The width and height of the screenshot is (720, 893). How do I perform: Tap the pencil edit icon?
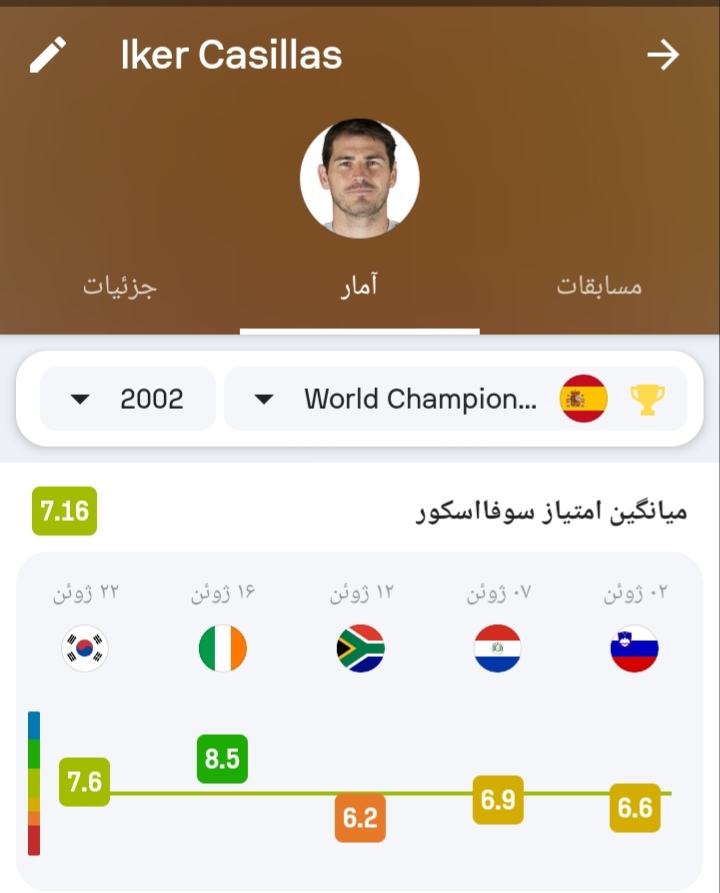[48, 55]
